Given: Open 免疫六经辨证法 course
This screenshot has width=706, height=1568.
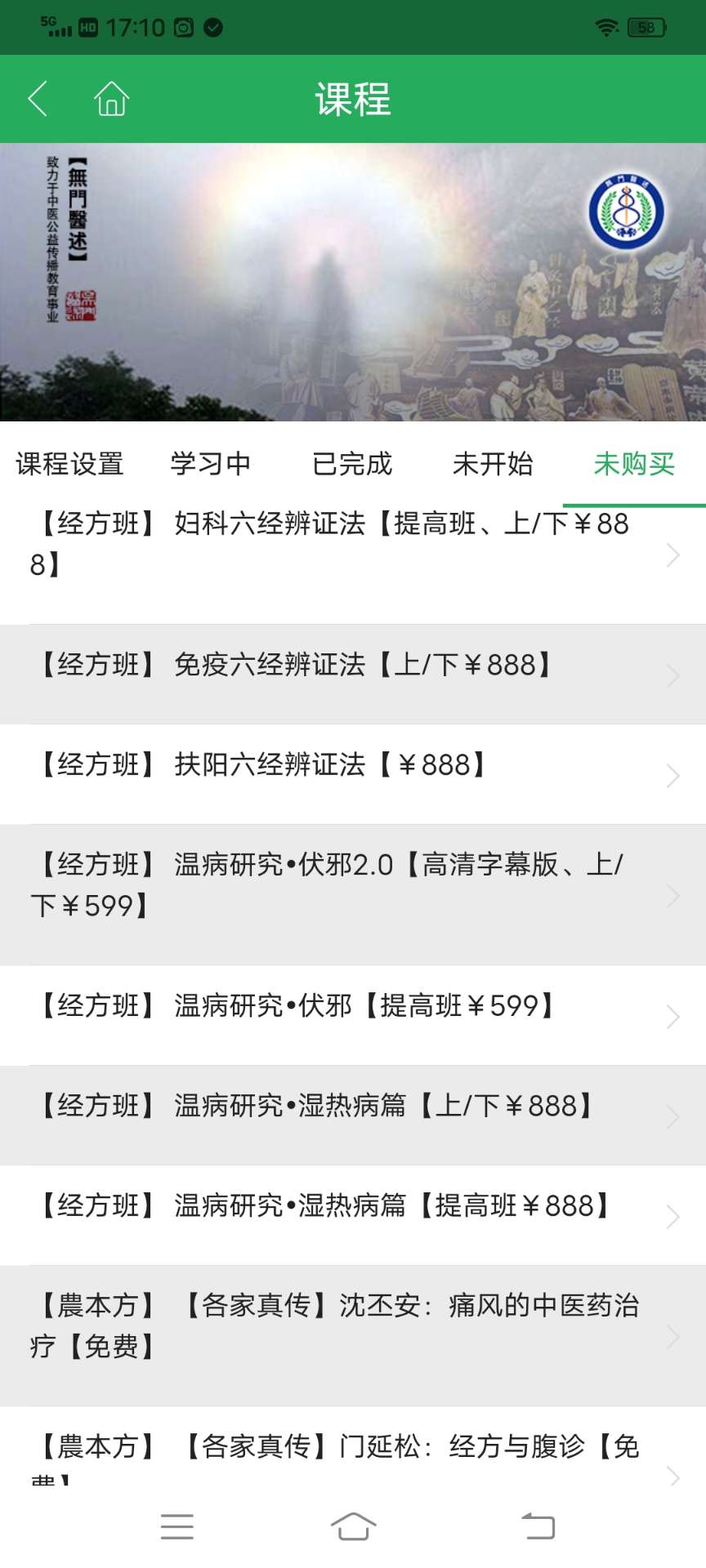Looking at the screenshot, I should pyautogui.click(x=353, y=675).
